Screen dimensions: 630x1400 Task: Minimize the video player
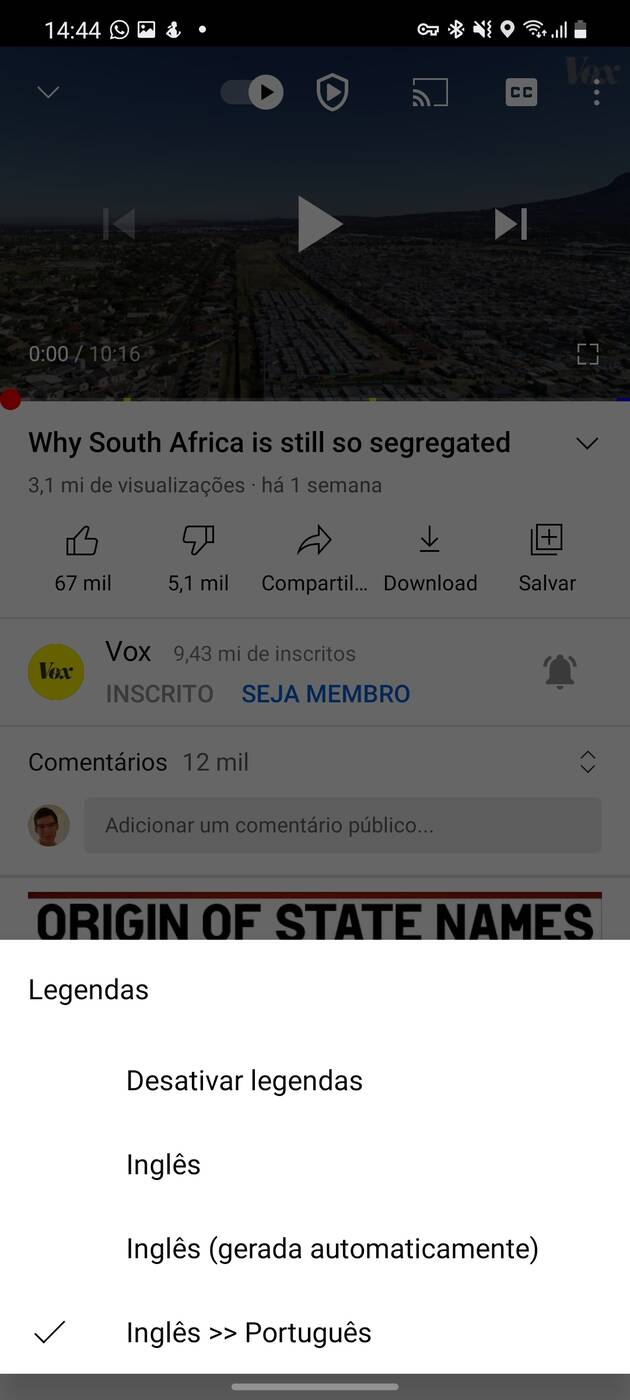(48, 93)
